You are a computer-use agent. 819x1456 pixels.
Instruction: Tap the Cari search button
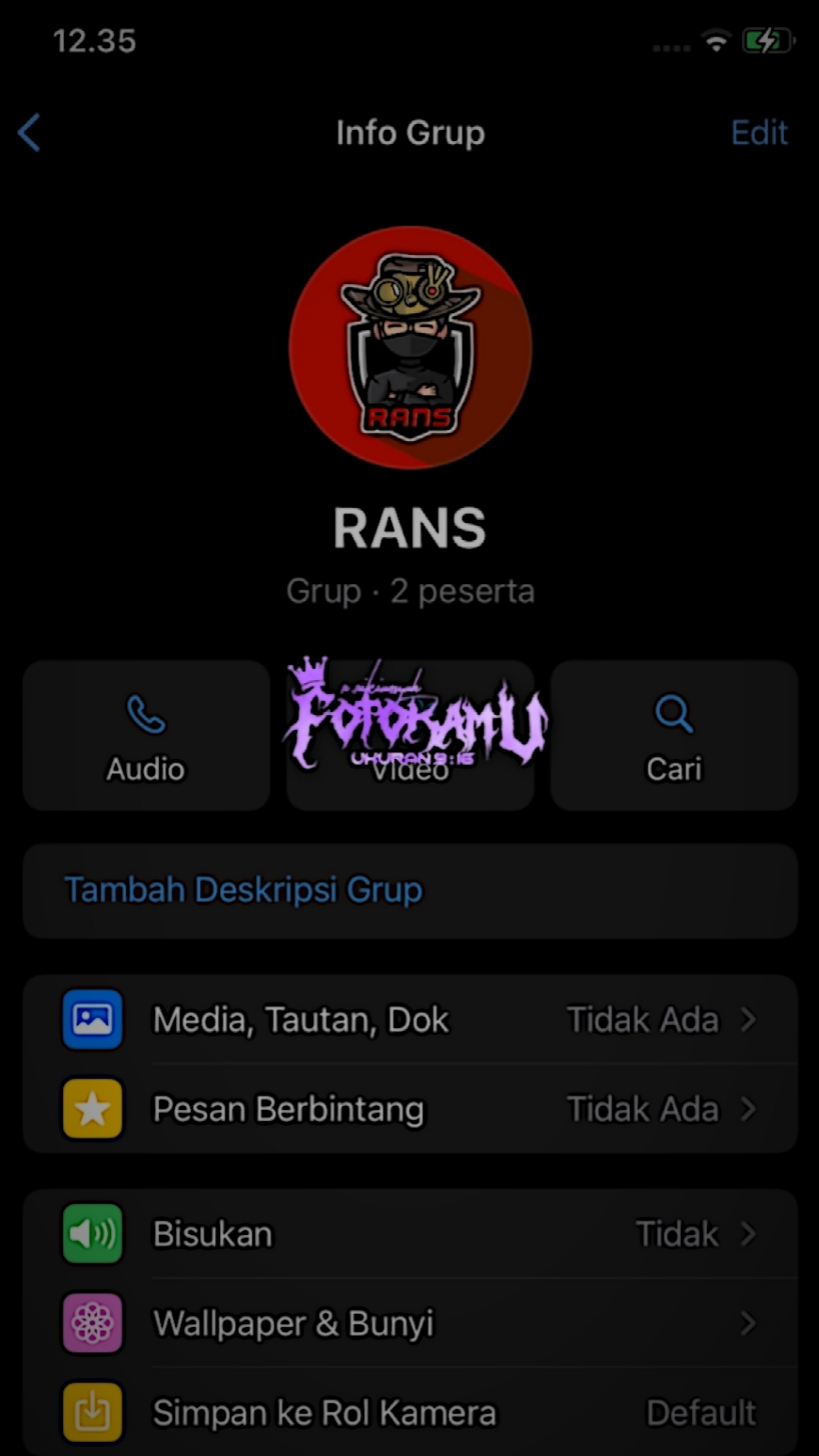coord(674,736)
